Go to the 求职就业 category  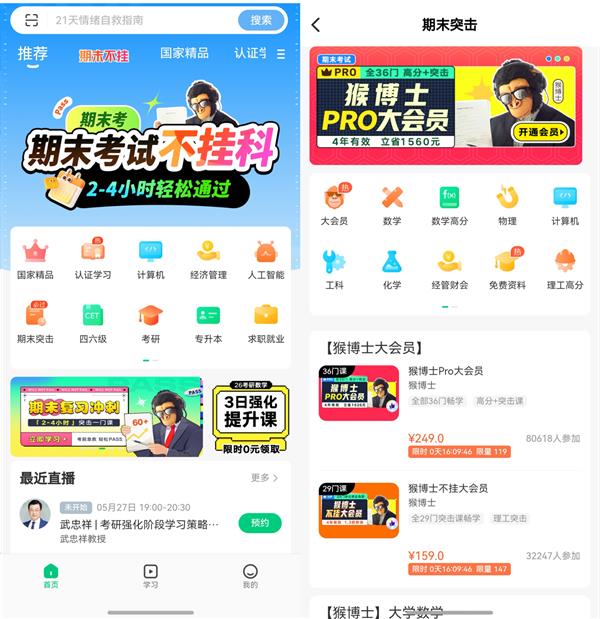point(265,323)
